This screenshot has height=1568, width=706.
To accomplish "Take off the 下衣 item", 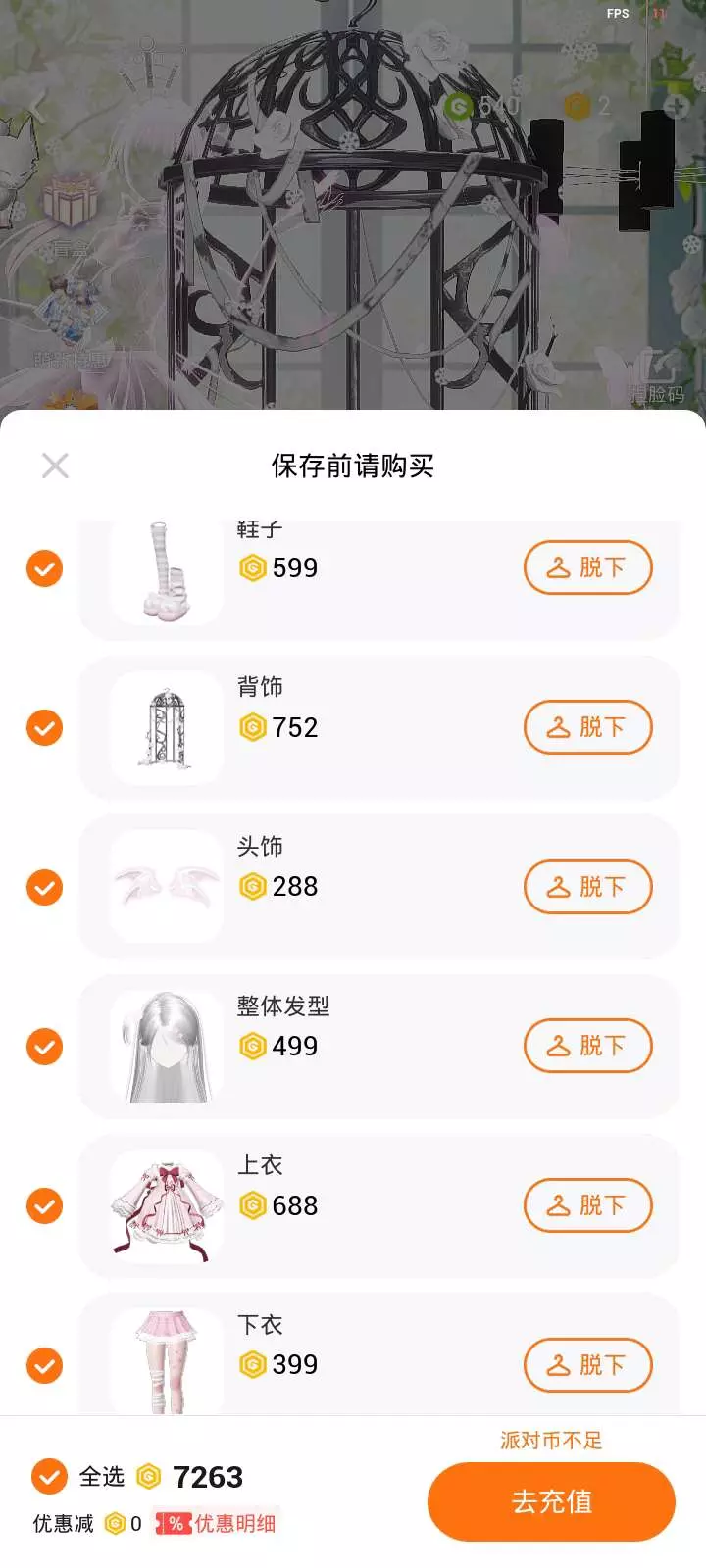I will click(x=587, y=1364).
